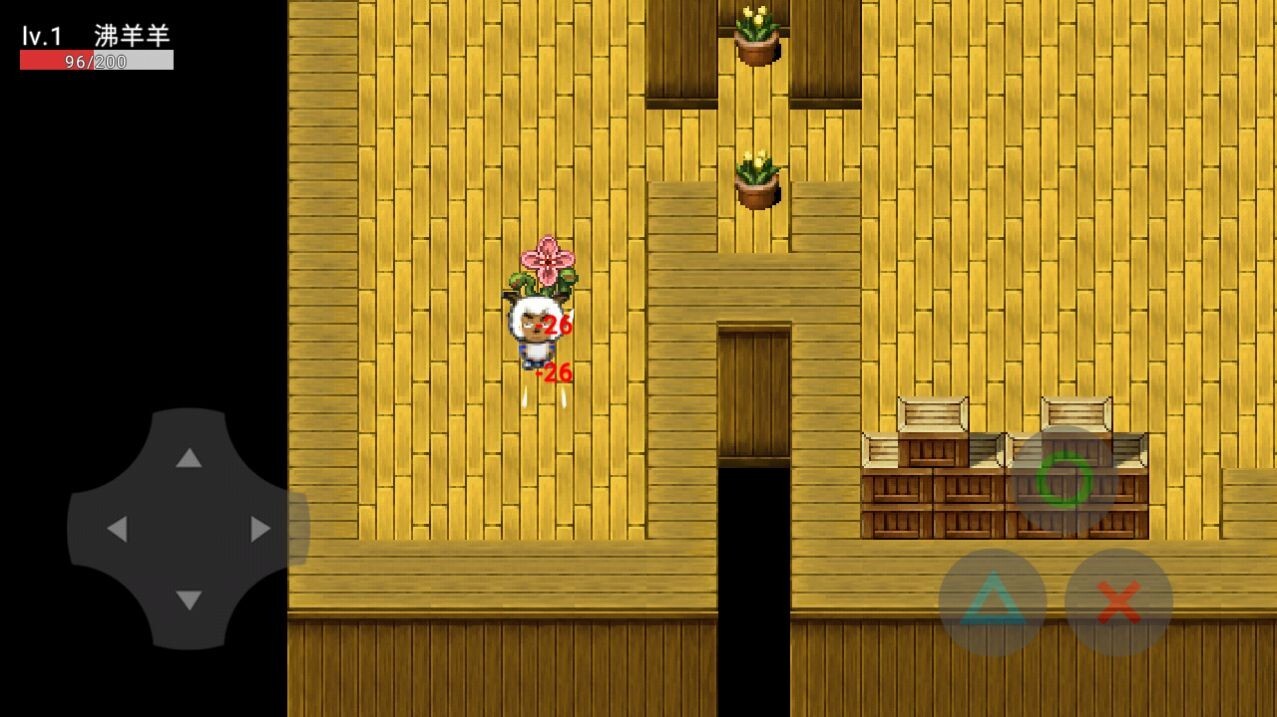This screenshot has height=717, width=1277.
Task: Tap the red cross button
Action: (1118, 603)
